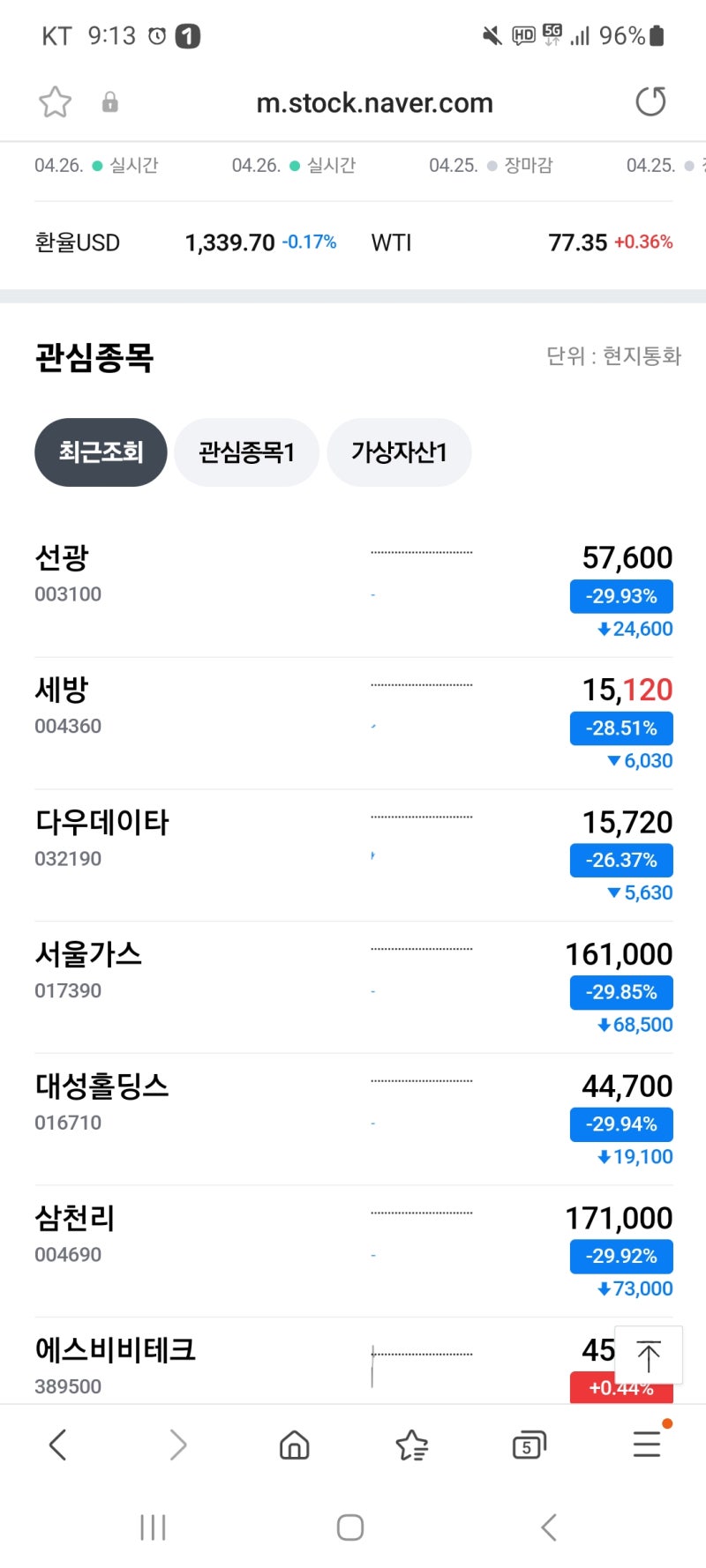The height and width of the screenshot is (1568, 706).
Task: Tap the -28.51% badge for 세방
Action: (x=621, y=728)
